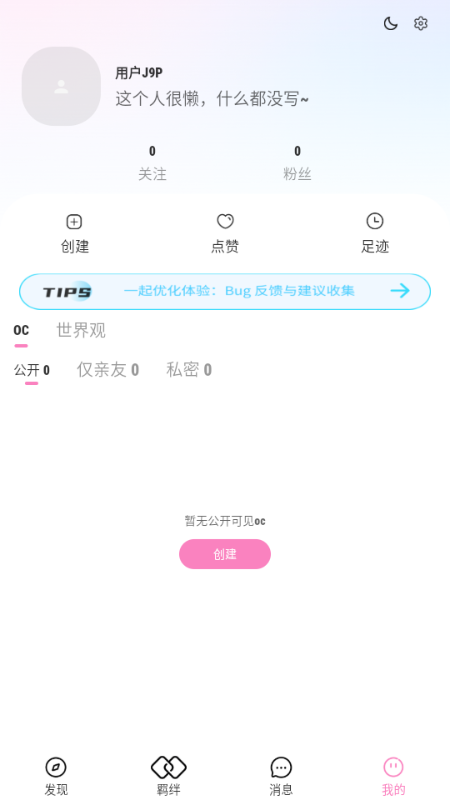Tap the profile avatar placeholder

click(61, 86)
